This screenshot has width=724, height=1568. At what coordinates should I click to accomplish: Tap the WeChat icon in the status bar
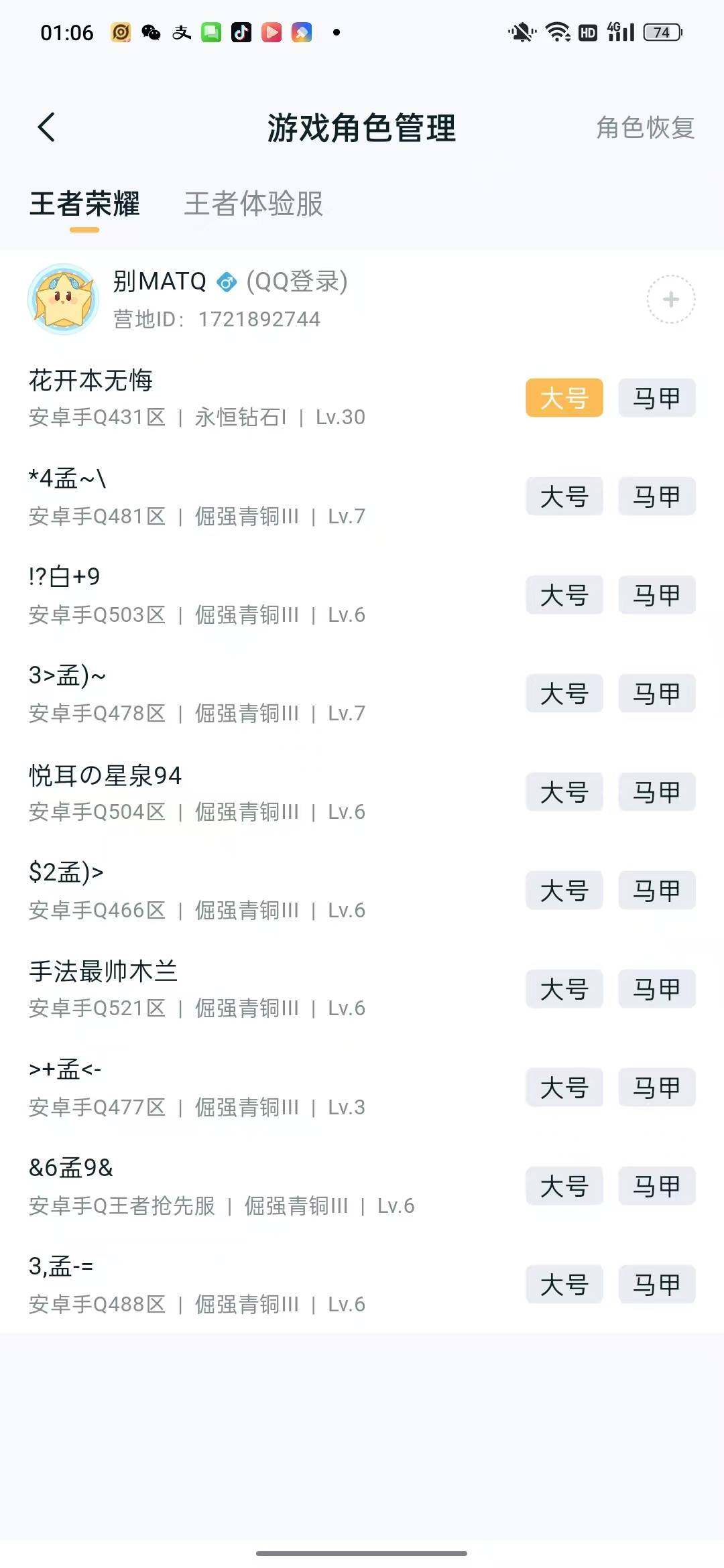(x=150, y=31)
